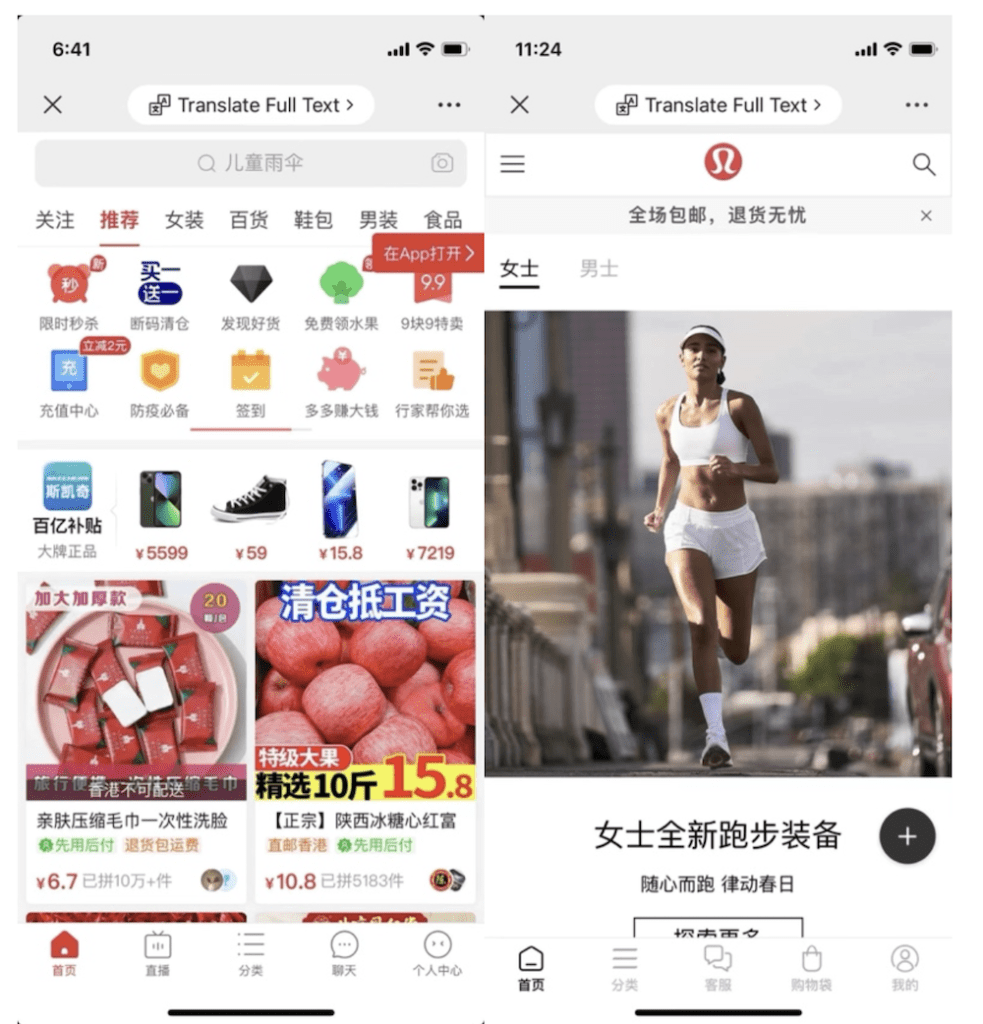Tap the lululemon magnifier search icon
Screen dimensions: 983x1024
click(x=924, y=164)
